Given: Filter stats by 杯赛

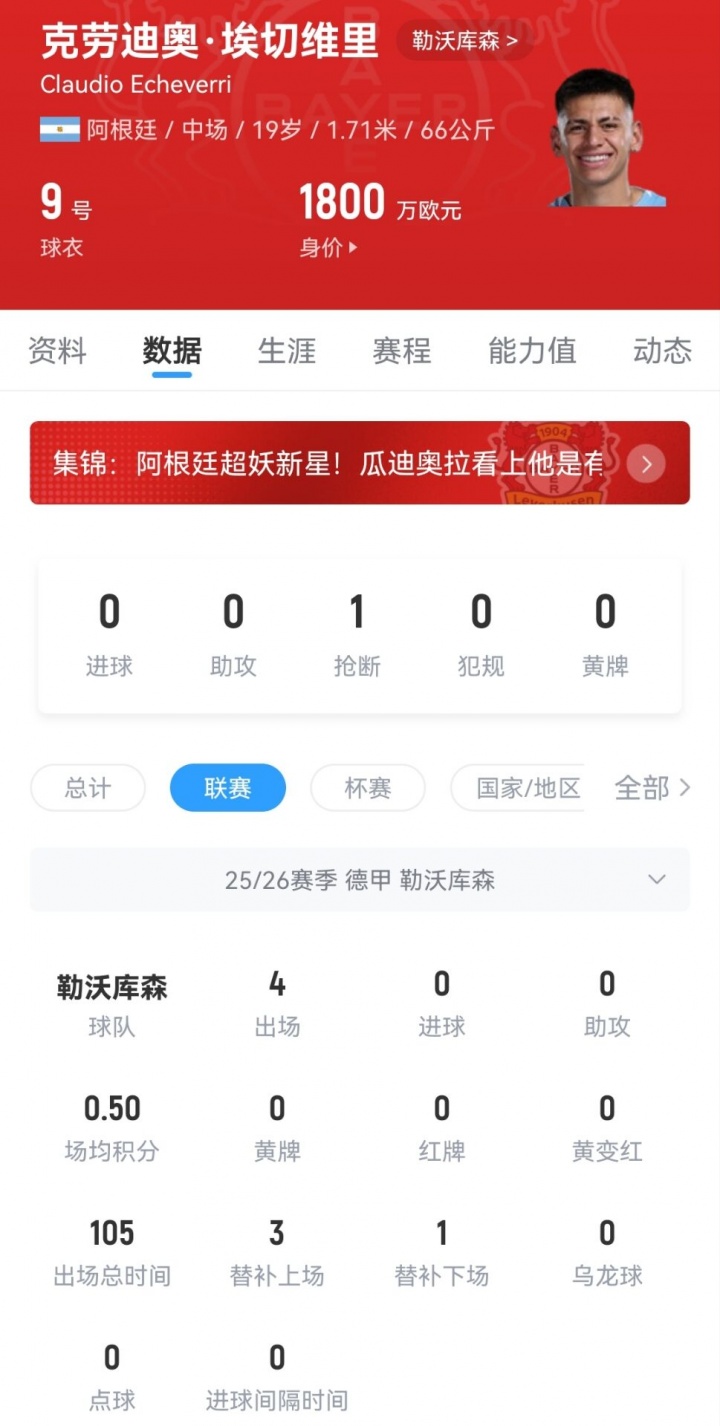Looking at the screenshot, I should tap(368, 788).
